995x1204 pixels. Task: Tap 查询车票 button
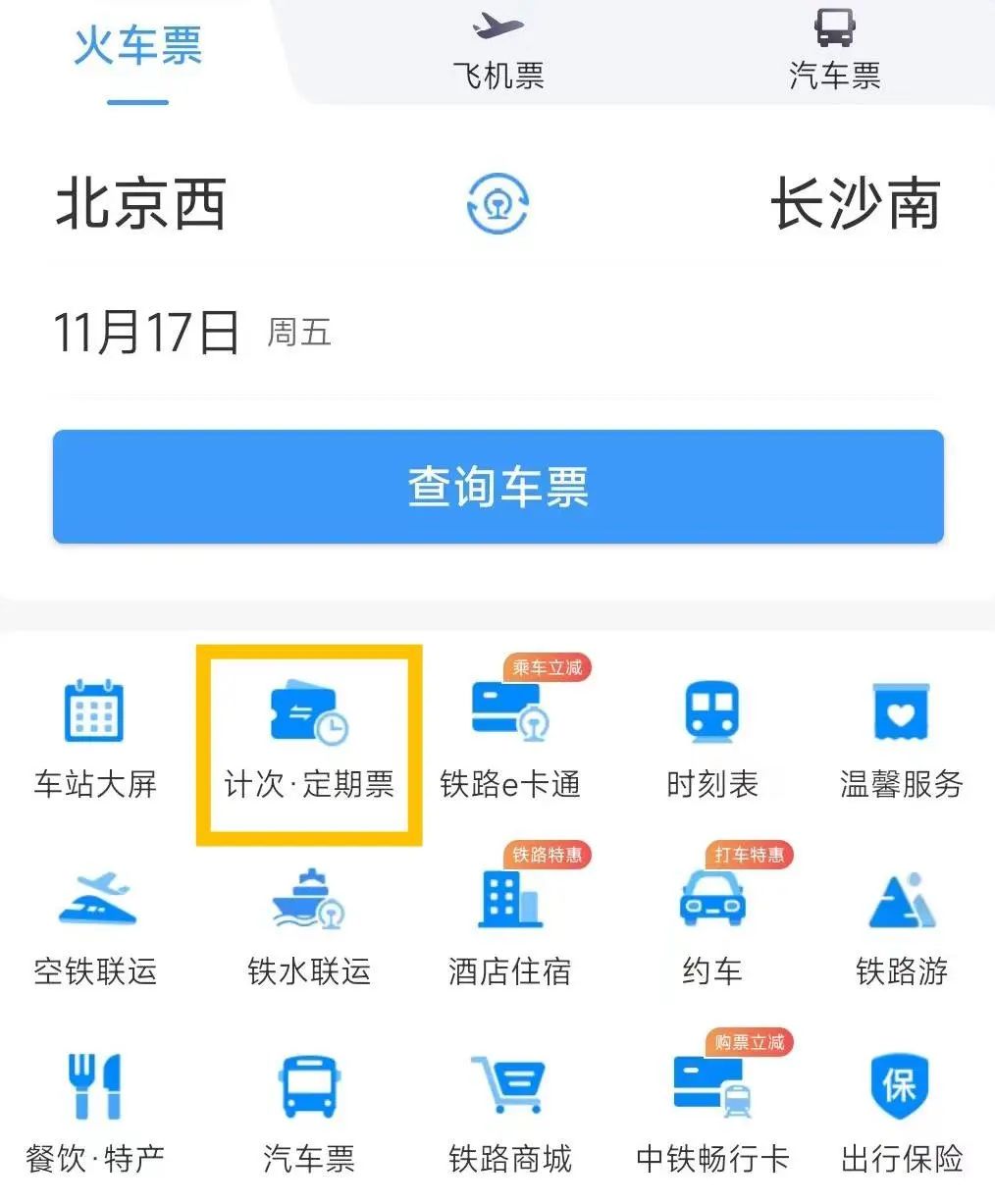coord(497,487)
